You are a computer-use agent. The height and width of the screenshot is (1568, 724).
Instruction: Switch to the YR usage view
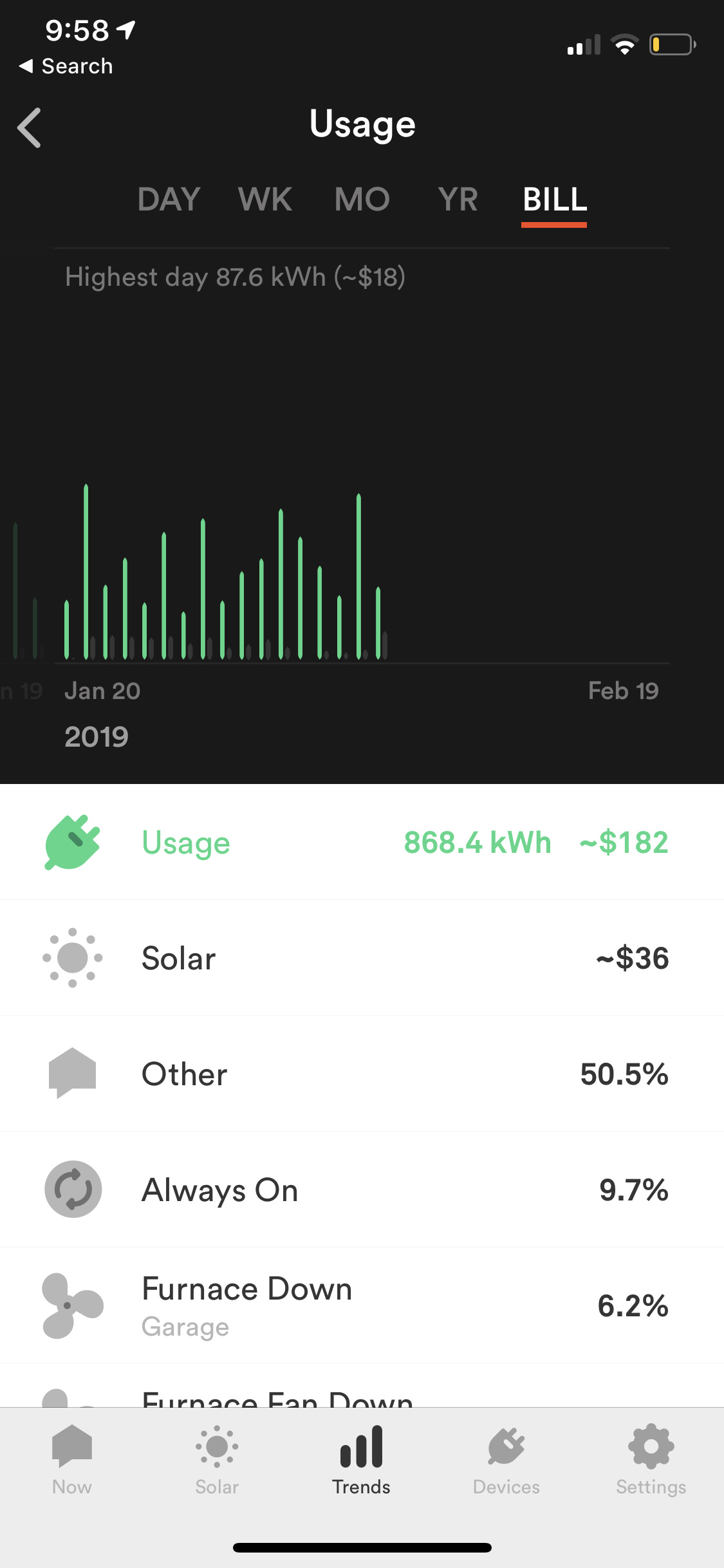[x=458, y=200]
